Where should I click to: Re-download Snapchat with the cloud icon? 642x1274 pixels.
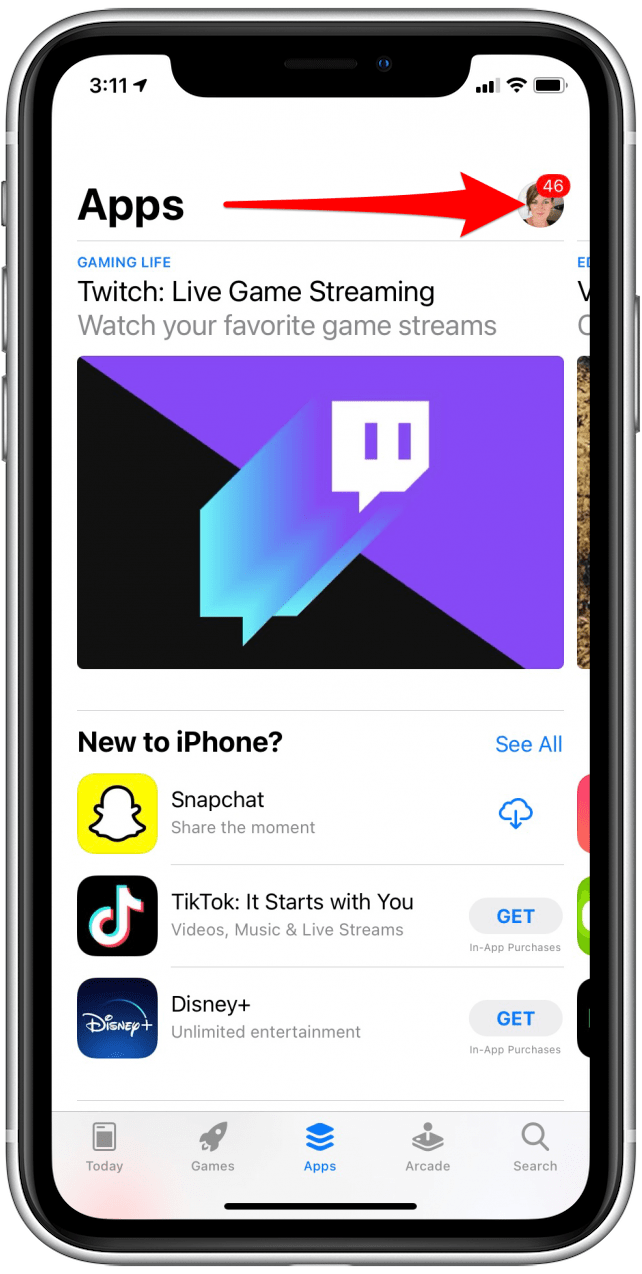(x=515, y=813)
